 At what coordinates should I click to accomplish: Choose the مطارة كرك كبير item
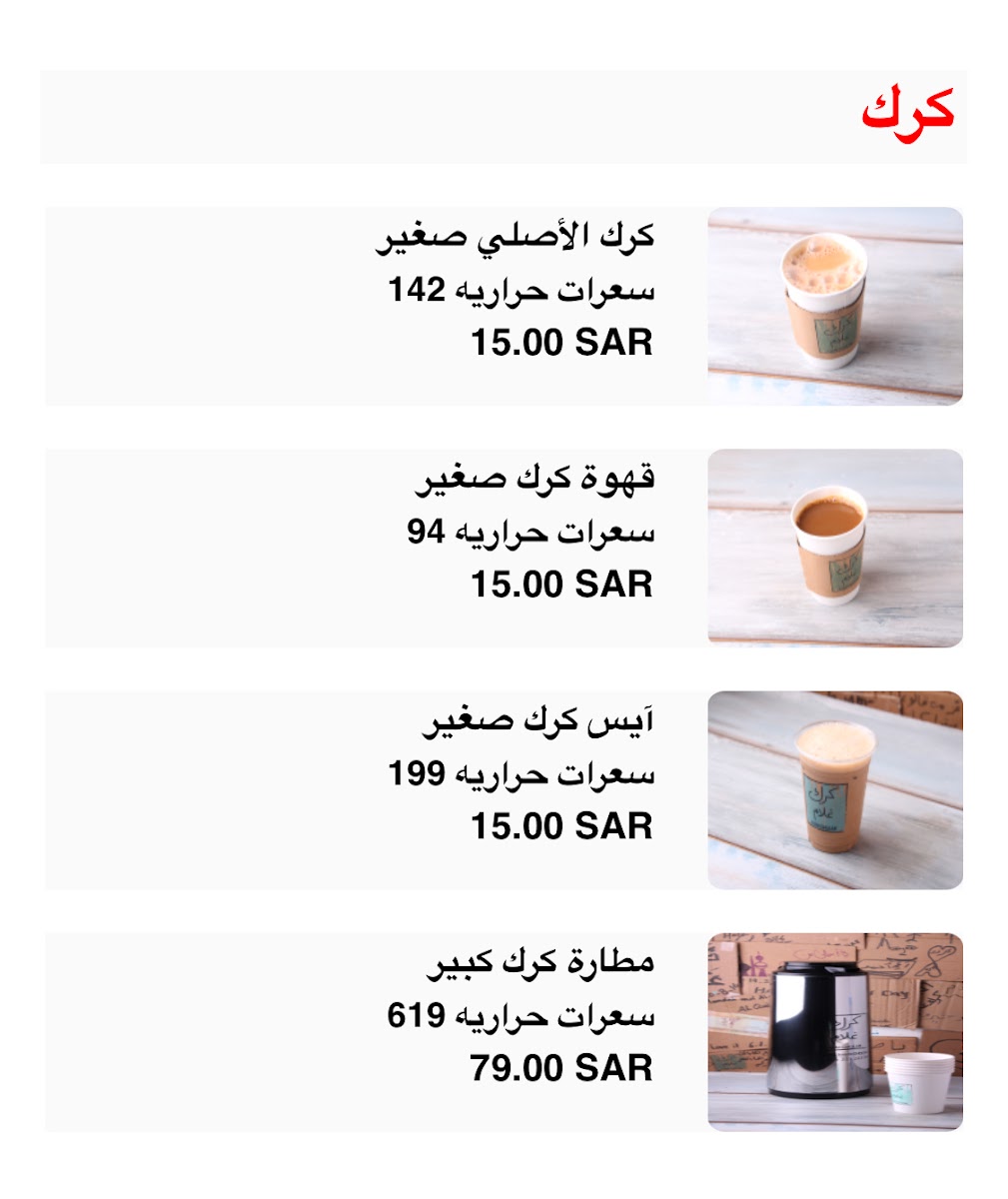click(504, 1032)
